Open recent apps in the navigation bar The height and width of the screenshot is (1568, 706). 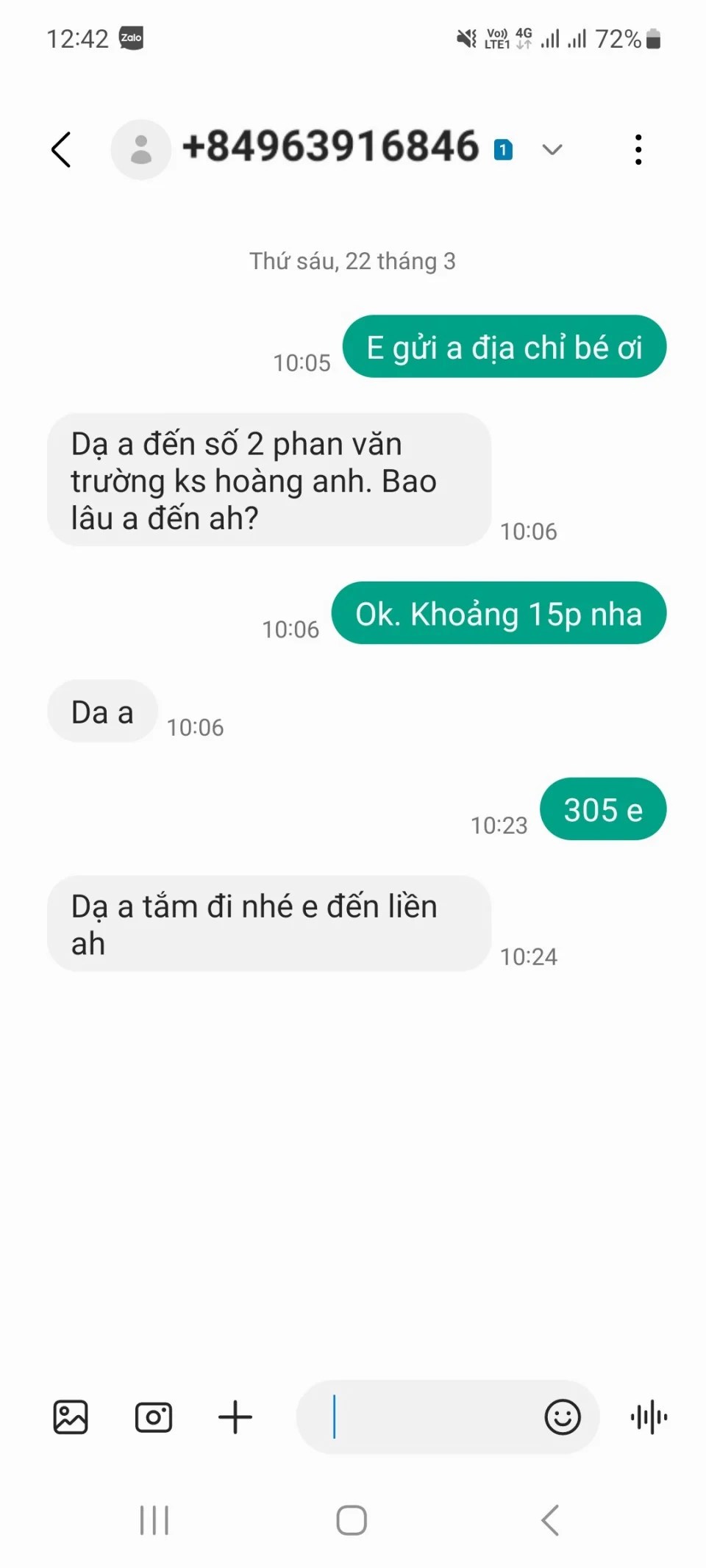(x=154, y=1520)
